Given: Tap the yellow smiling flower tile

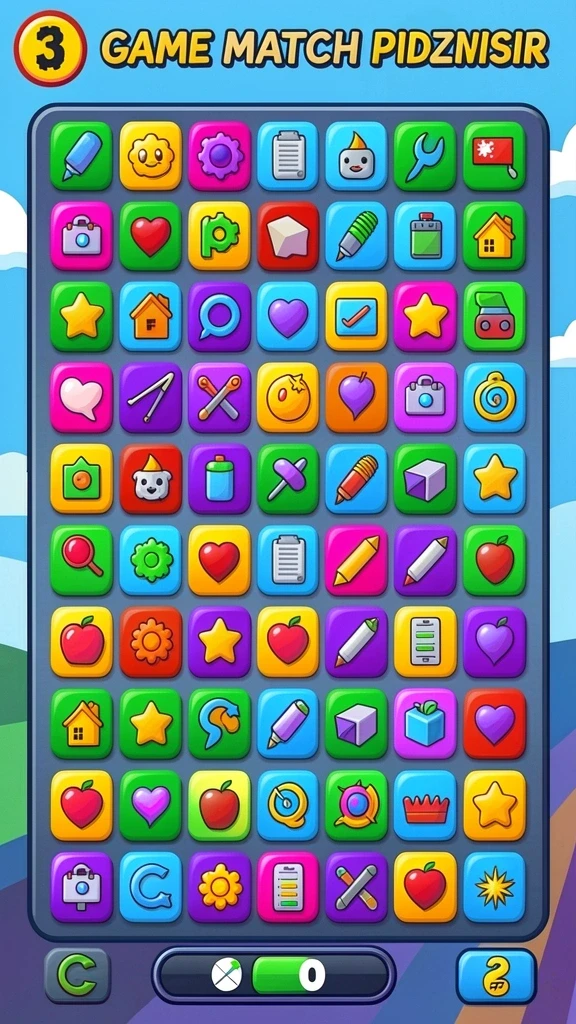Looking at the screenshot, I should (150, 155).
